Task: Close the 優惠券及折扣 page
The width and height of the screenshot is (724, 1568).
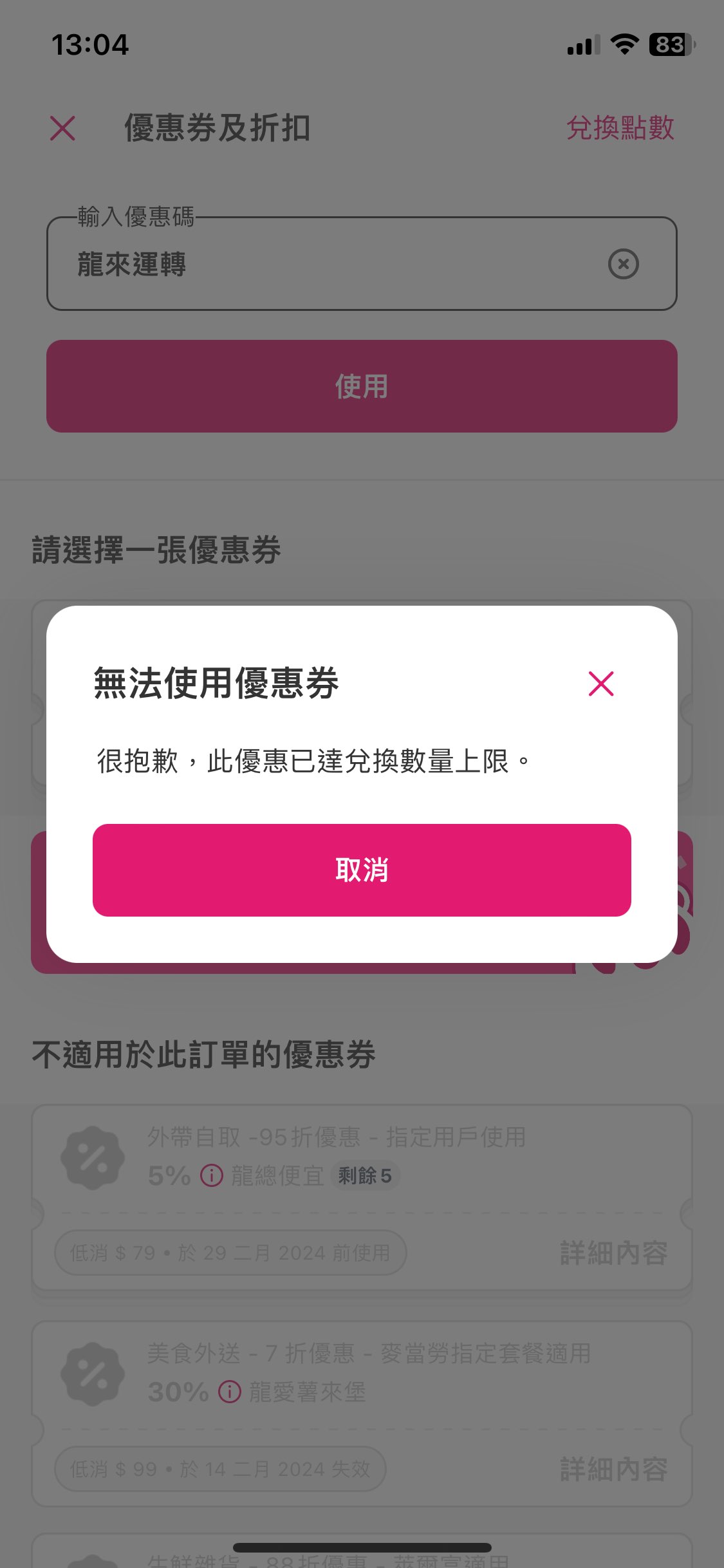Action: pyautogui.click(x=63, y=128)
